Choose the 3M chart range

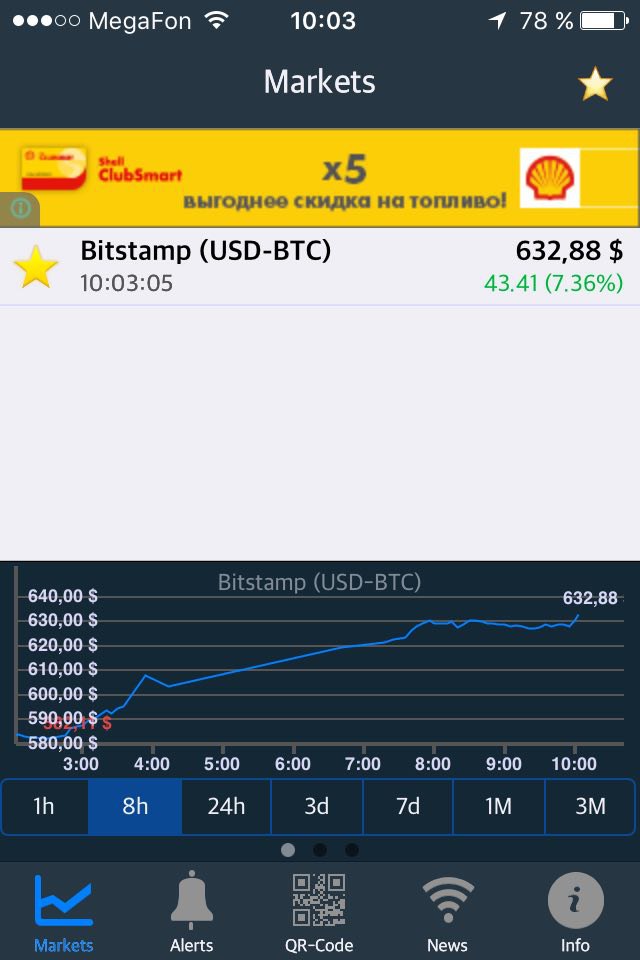pyautogui.click(x=590, y=806)
